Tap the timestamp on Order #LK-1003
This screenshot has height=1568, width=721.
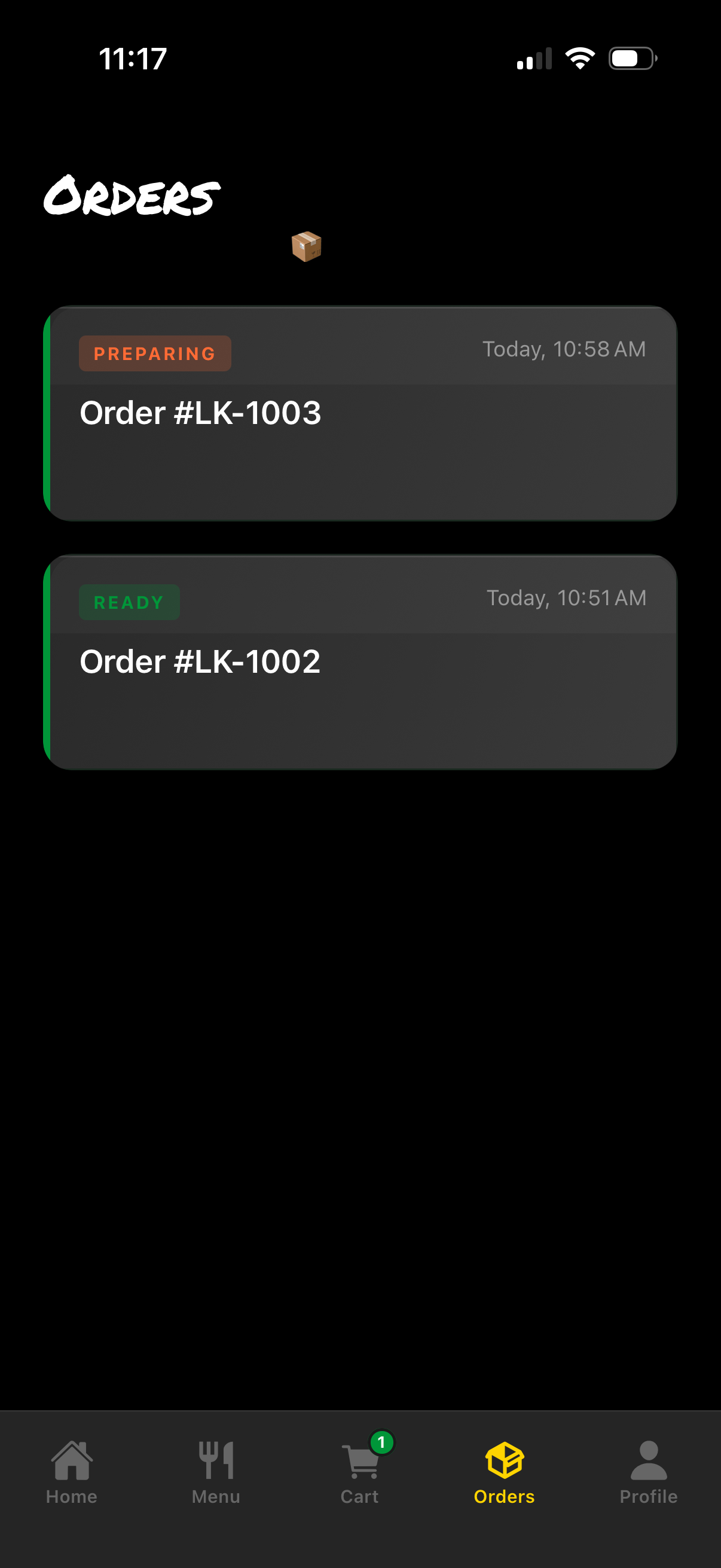(x=564, y=348)
